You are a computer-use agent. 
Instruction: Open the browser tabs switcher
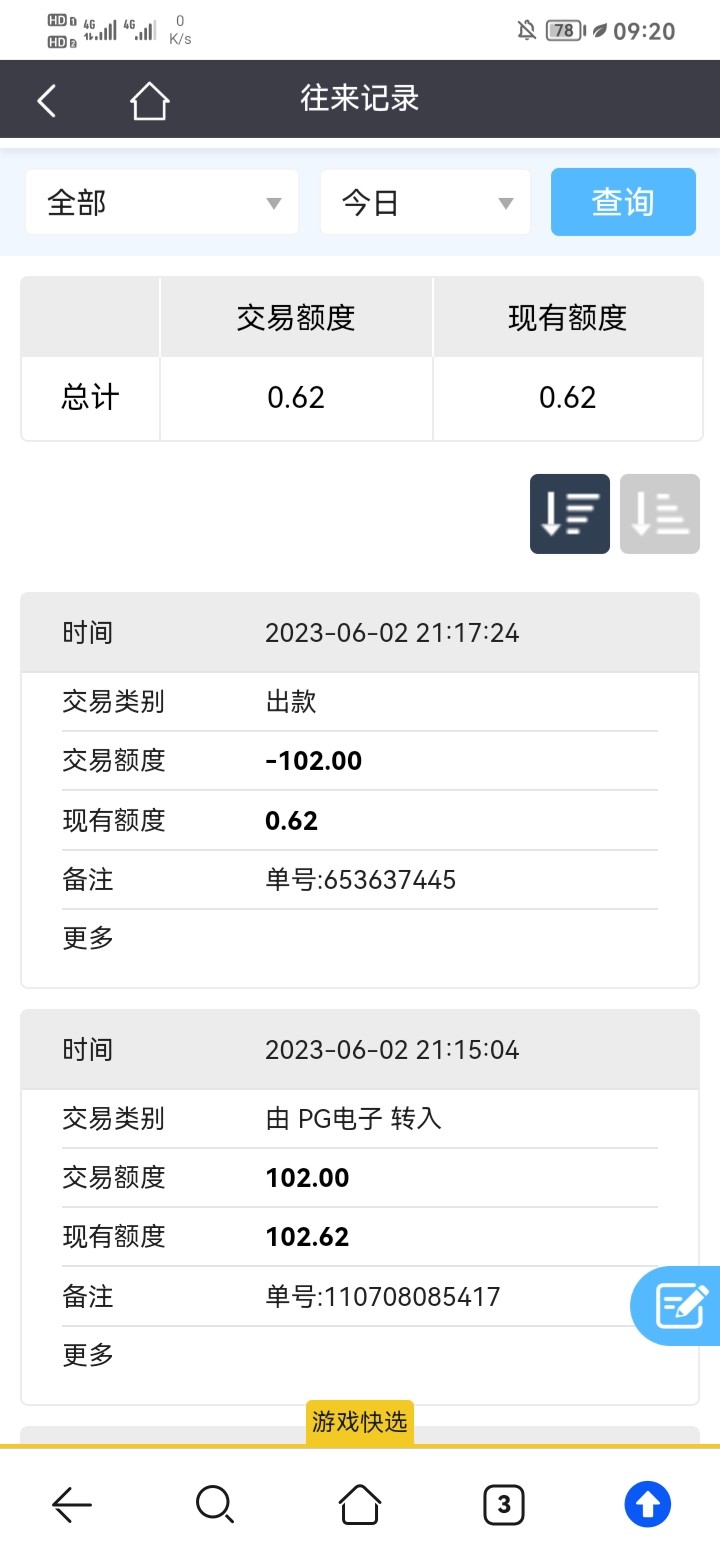pos(504,1504)
